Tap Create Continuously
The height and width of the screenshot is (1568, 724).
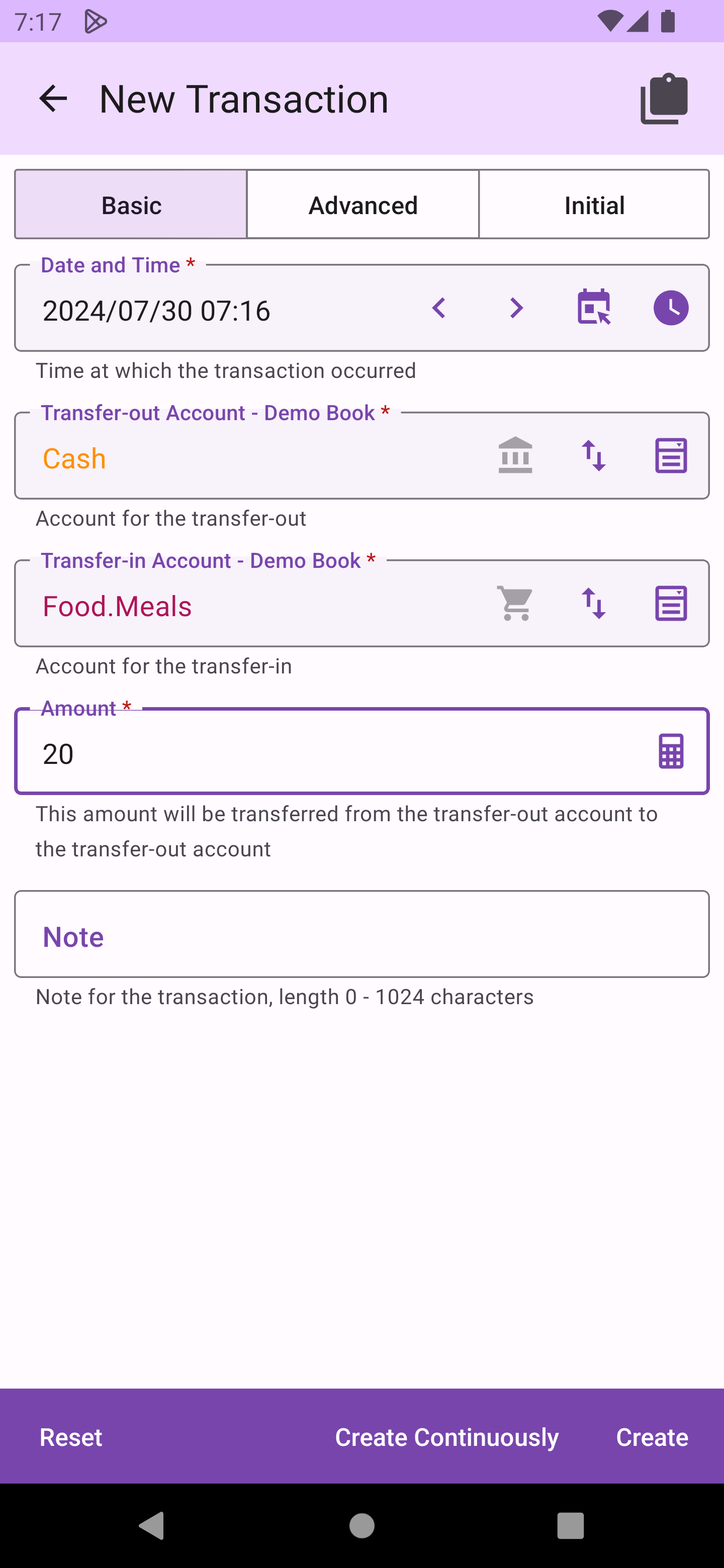[x=446, y=1437]
